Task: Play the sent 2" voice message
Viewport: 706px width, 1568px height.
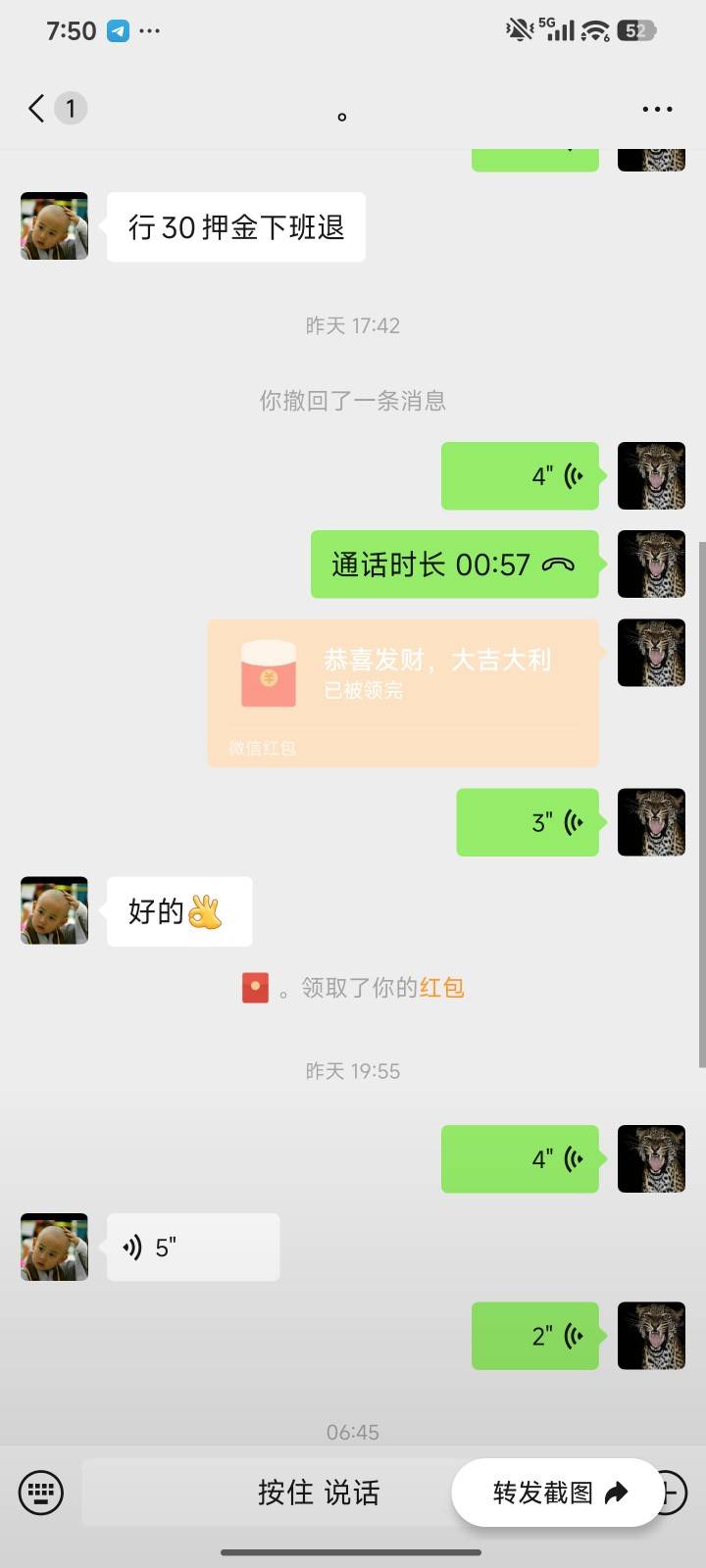Action: [x=534, y=1336]
